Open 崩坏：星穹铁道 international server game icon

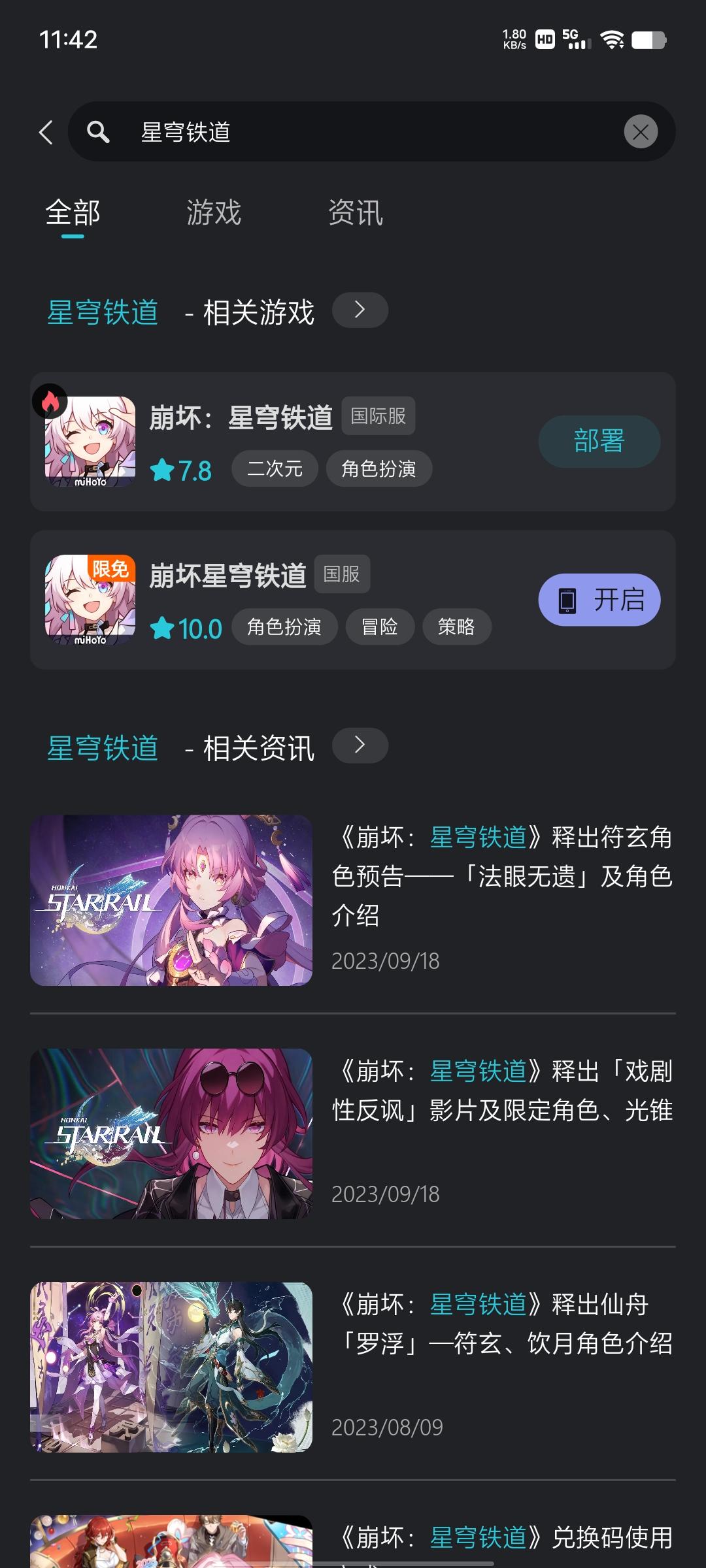[x=90, y=440]
